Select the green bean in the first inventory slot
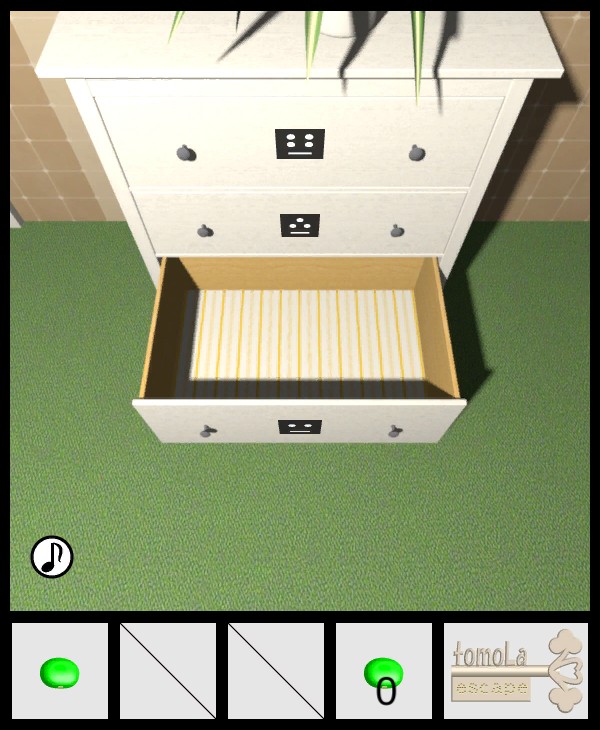600x730 pixels. tap(60, 672)
